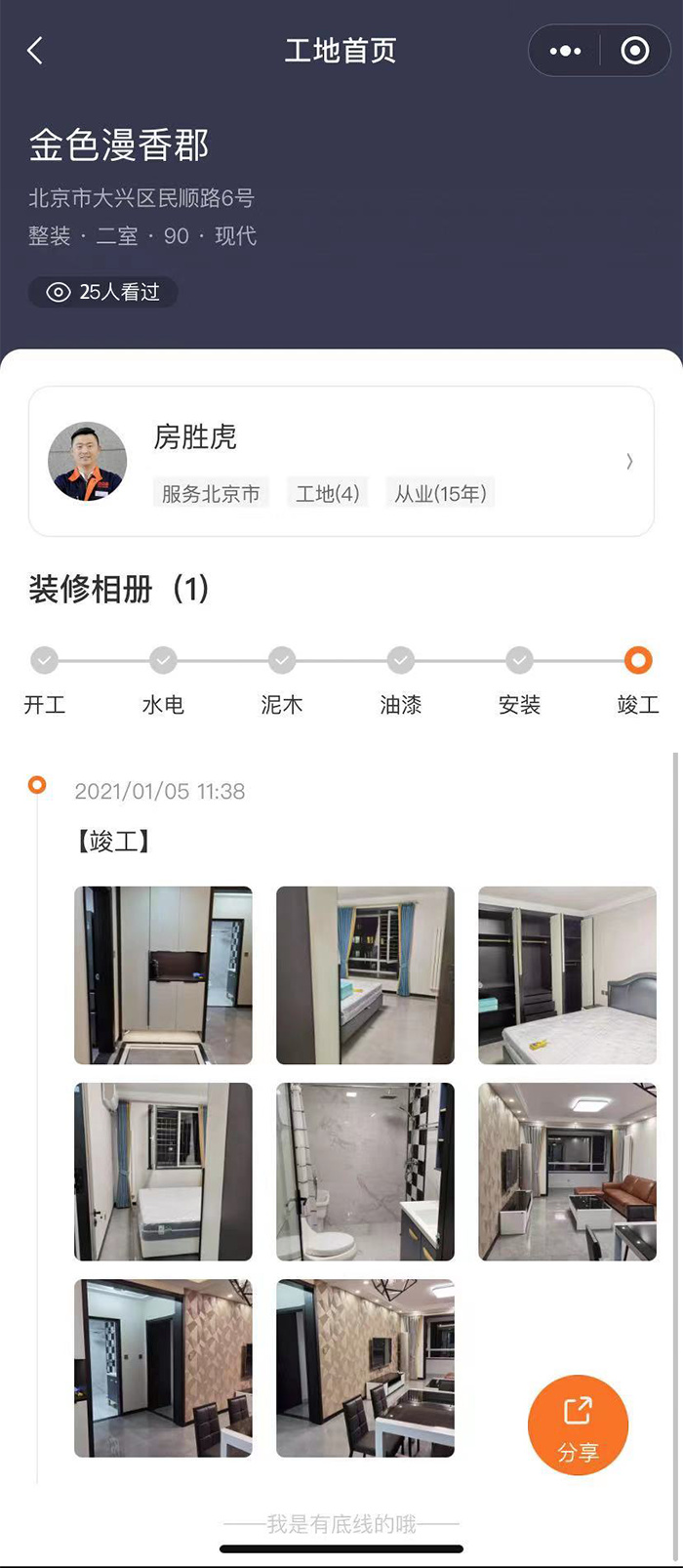Select the 泥木 stage in the timeline

coord(282,661)
